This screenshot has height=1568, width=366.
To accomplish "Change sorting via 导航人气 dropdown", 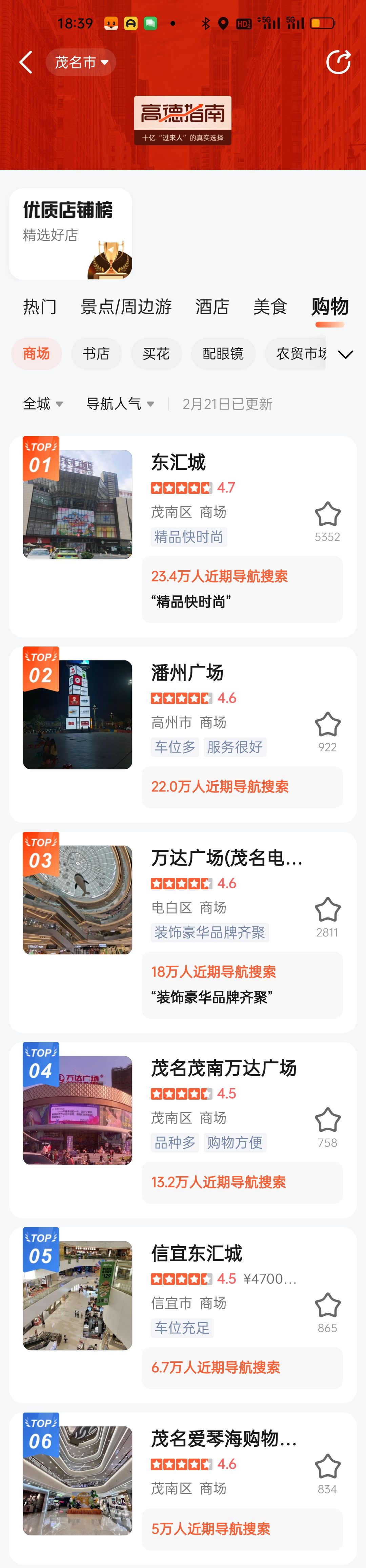I will pyautogui.click(x=120, y=404).
